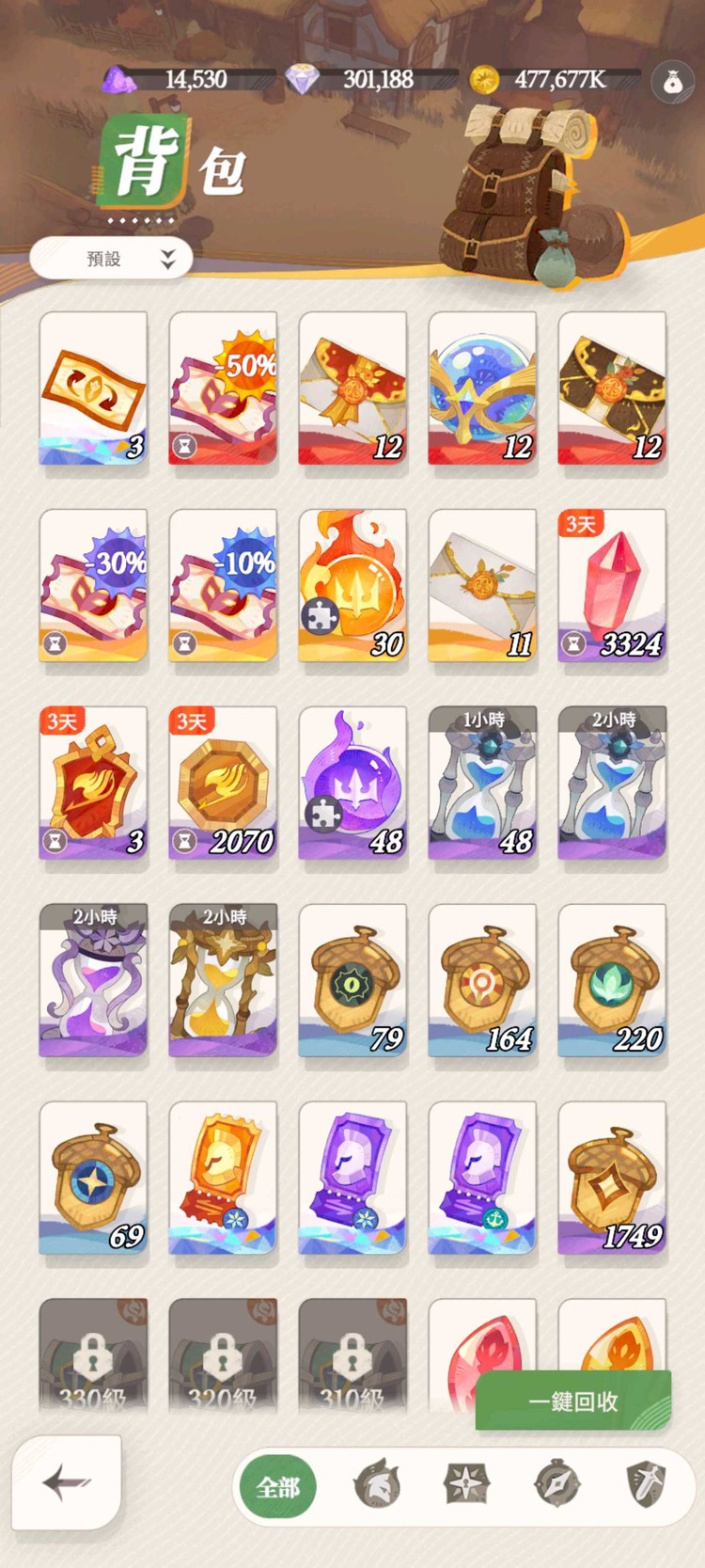Go back with the arrow button
The image size is (705, 1568).
(67, 1482)
